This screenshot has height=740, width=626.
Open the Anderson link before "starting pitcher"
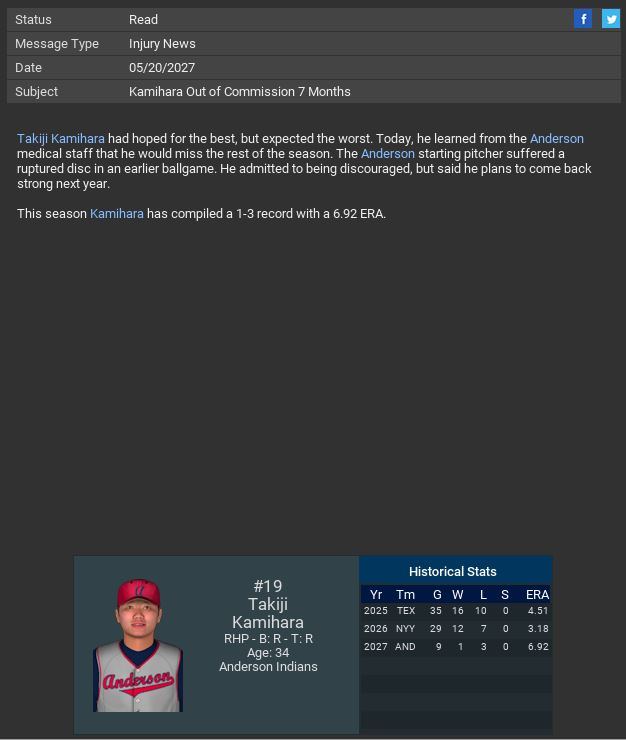pos(387,154)
